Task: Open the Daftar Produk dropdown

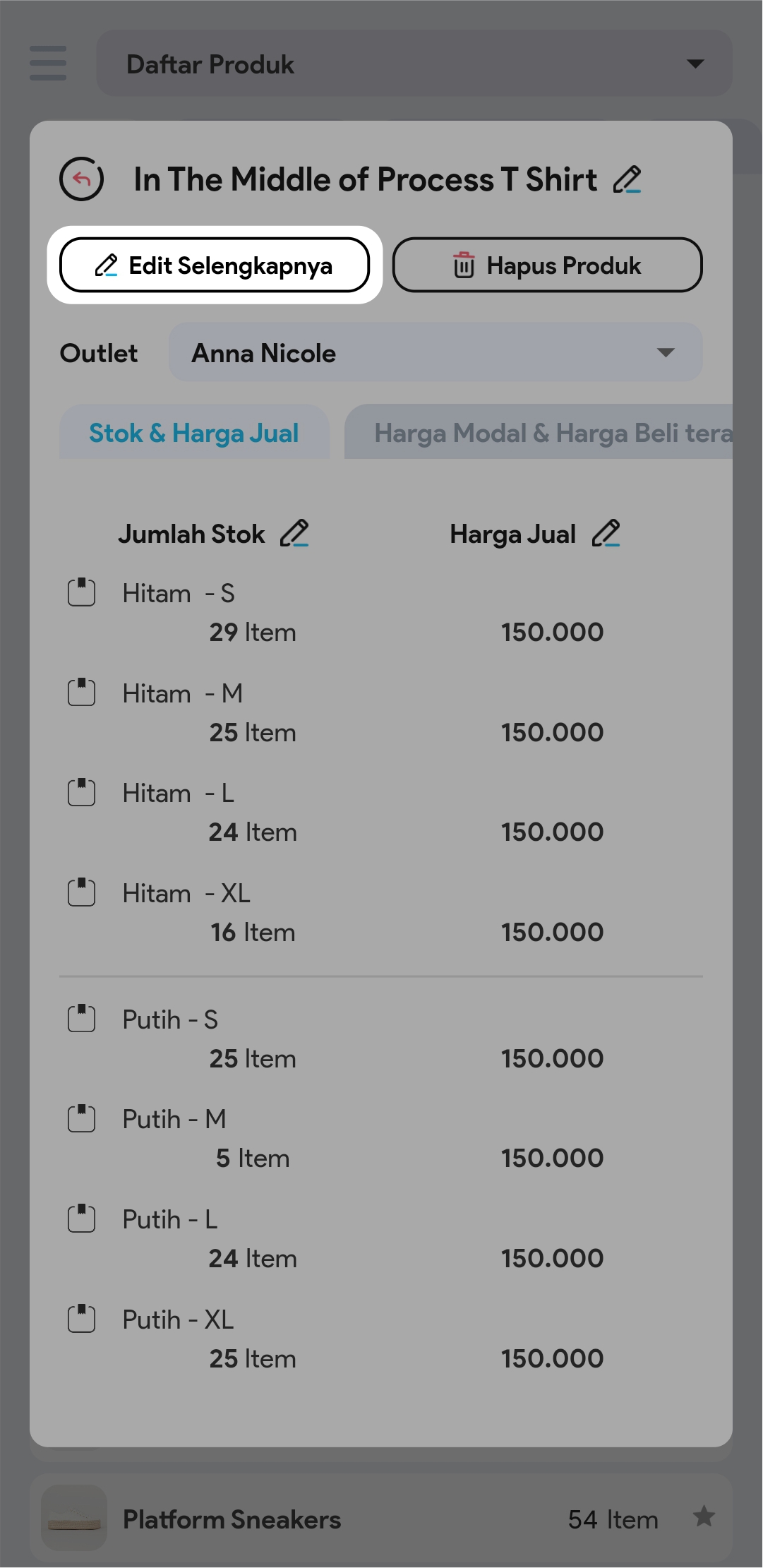Action: tap(414, 64)
